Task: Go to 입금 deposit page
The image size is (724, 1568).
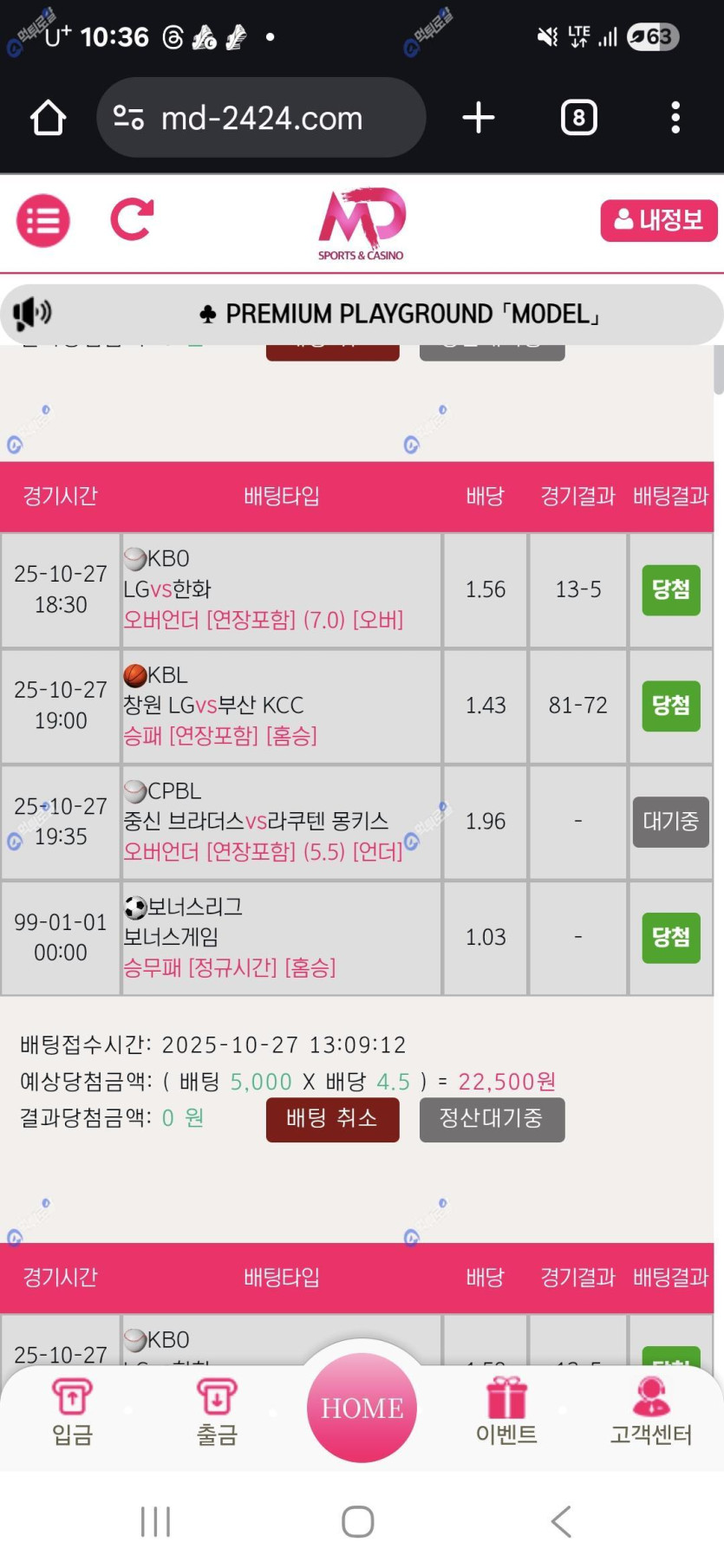Action: pos(73,1412)
